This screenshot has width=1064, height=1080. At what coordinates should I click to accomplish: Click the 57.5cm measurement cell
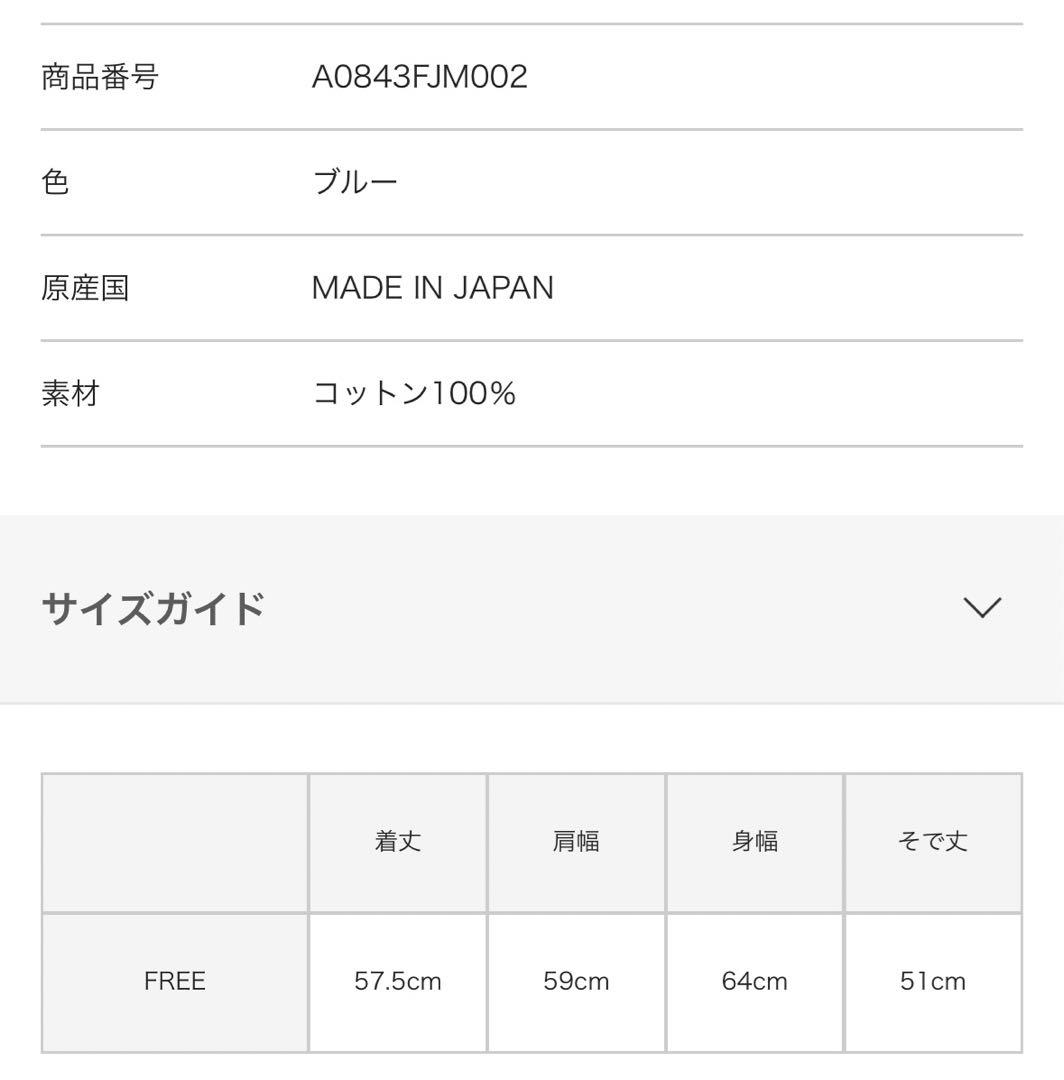pos(396,981)
